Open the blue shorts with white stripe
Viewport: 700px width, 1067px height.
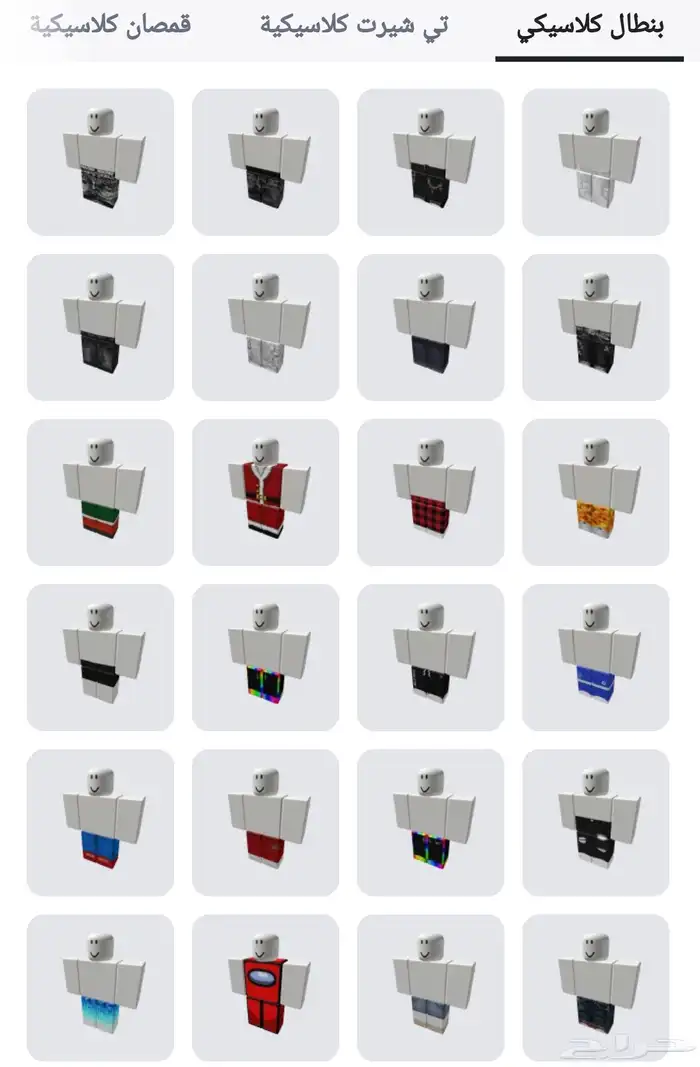(596, 657)
